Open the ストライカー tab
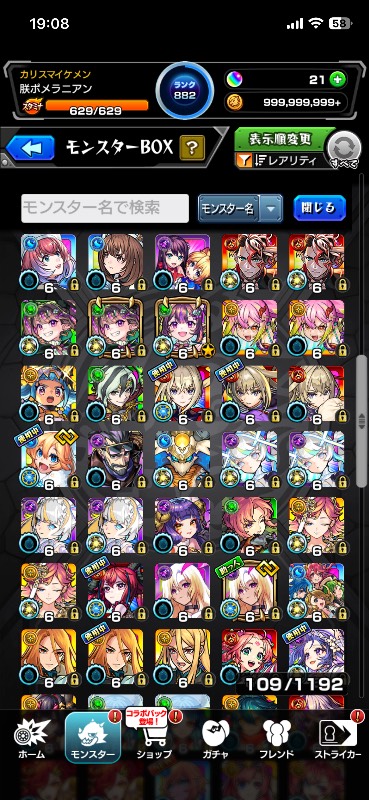 (339, 738)
